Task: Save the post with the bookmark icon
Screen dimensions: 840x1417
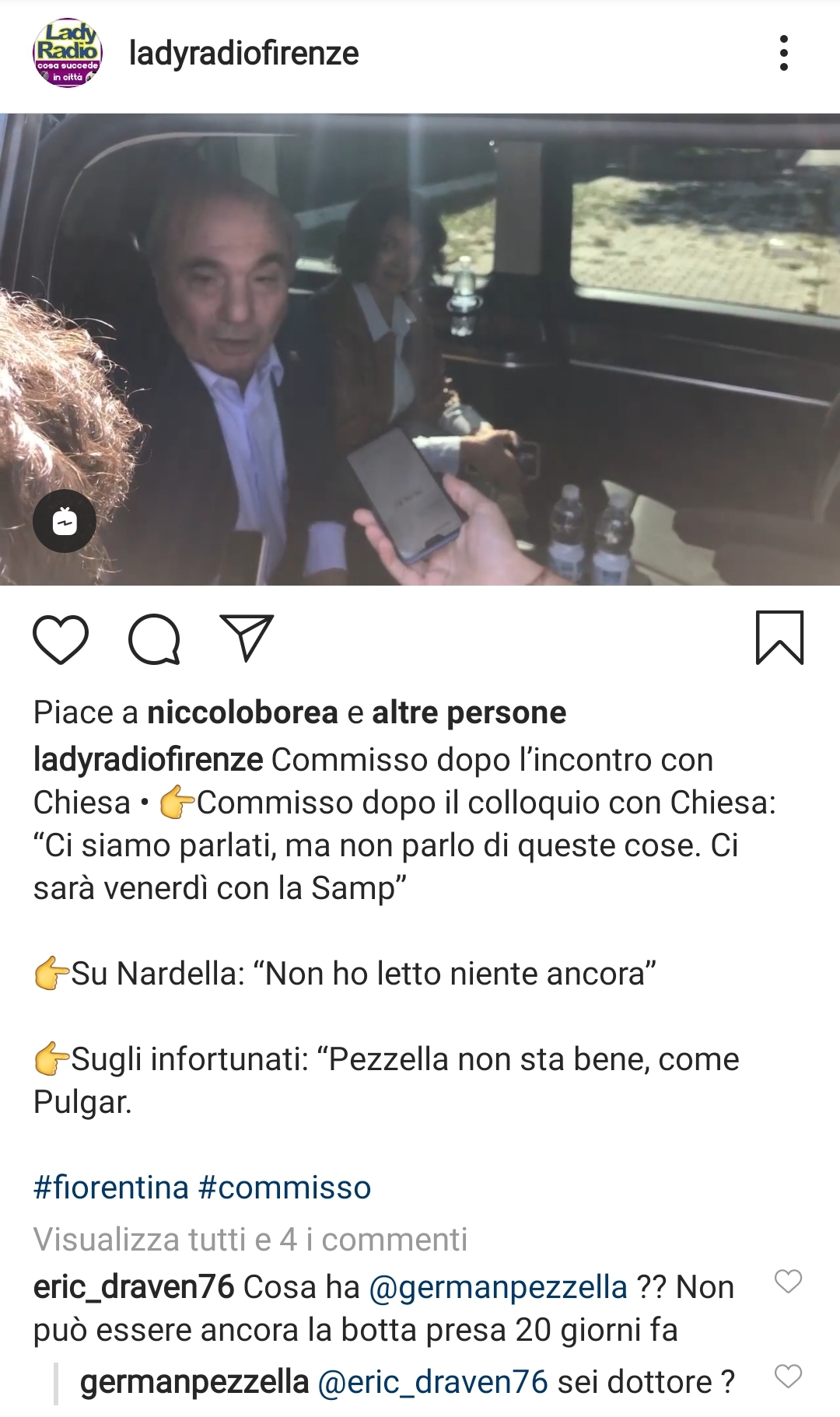Action: pos(779,638)
